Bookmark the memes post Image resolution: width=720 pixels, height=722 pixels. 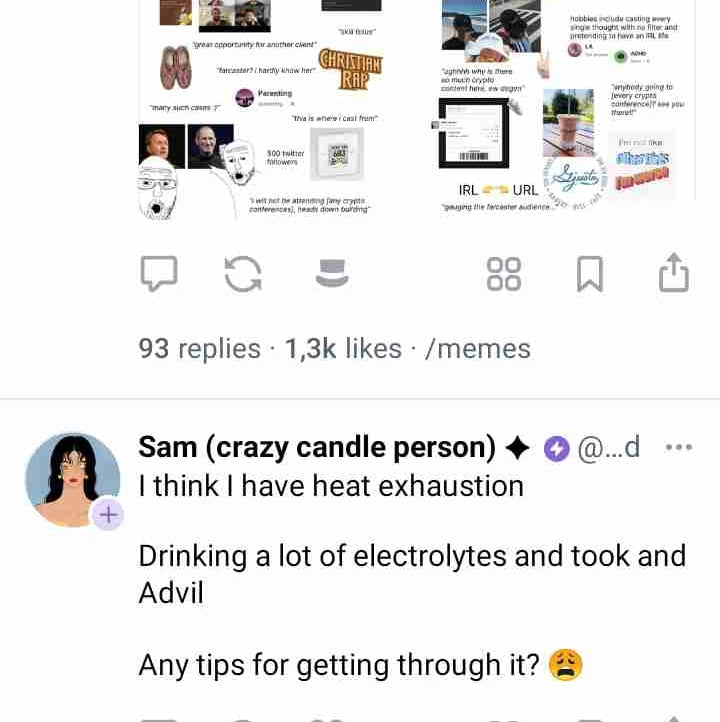tap(590, 273)
